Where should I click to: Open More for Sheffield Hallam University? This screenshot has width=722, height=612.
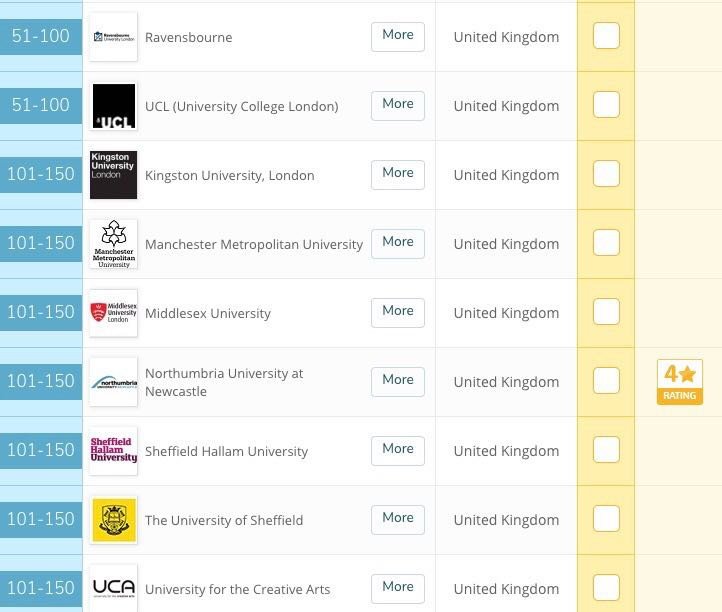[397, 450]
